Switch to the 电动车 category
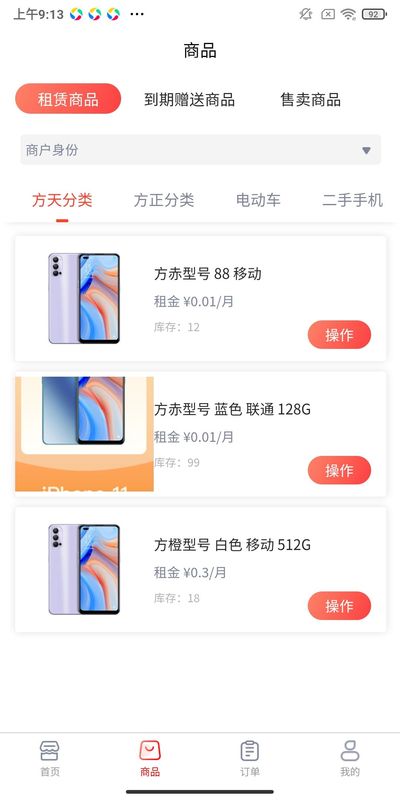The width and height of the screenshot is (400, 800). 258,201
